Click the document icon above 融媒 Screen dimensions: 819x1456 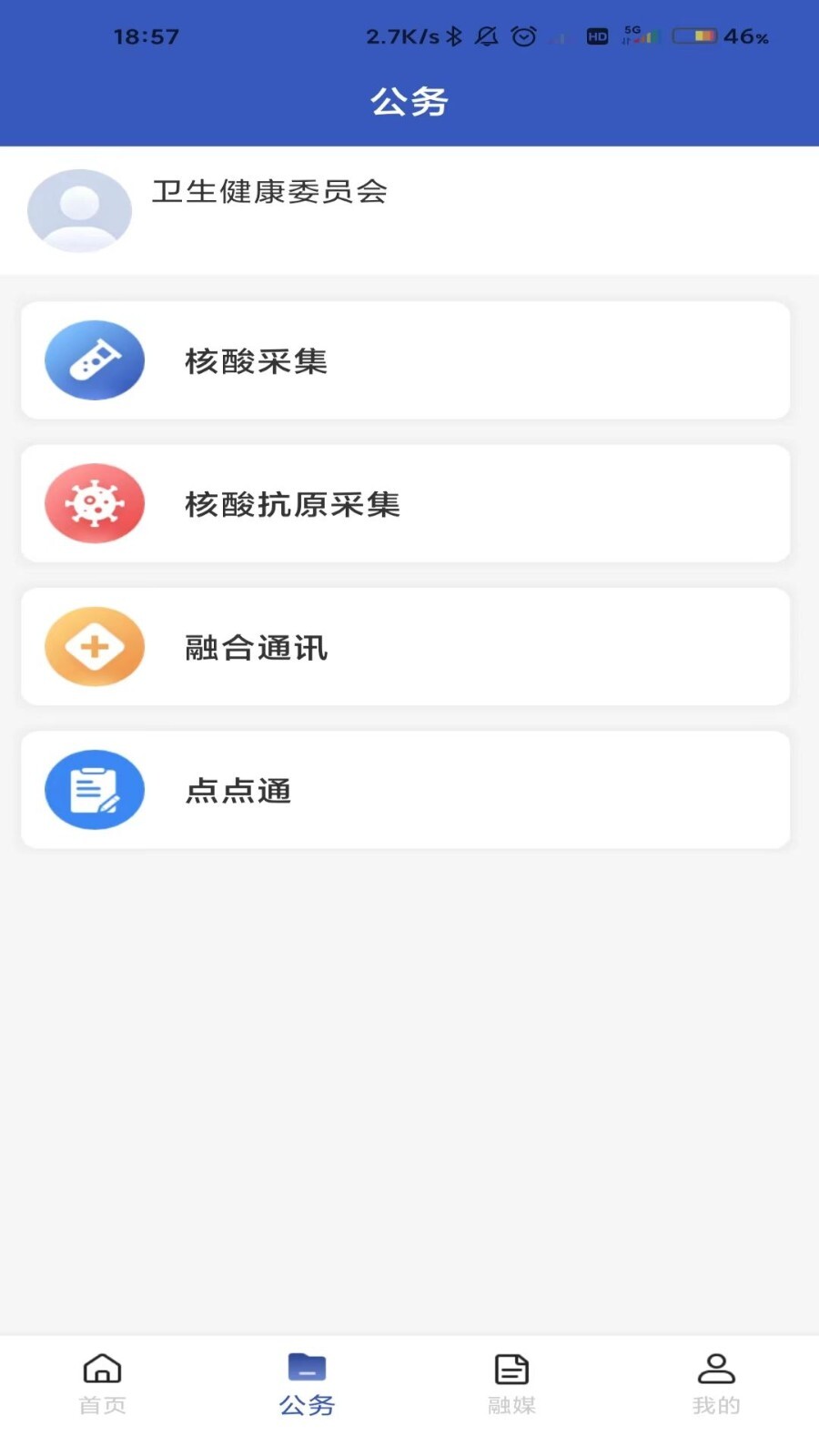click(x=511, y=1368)
